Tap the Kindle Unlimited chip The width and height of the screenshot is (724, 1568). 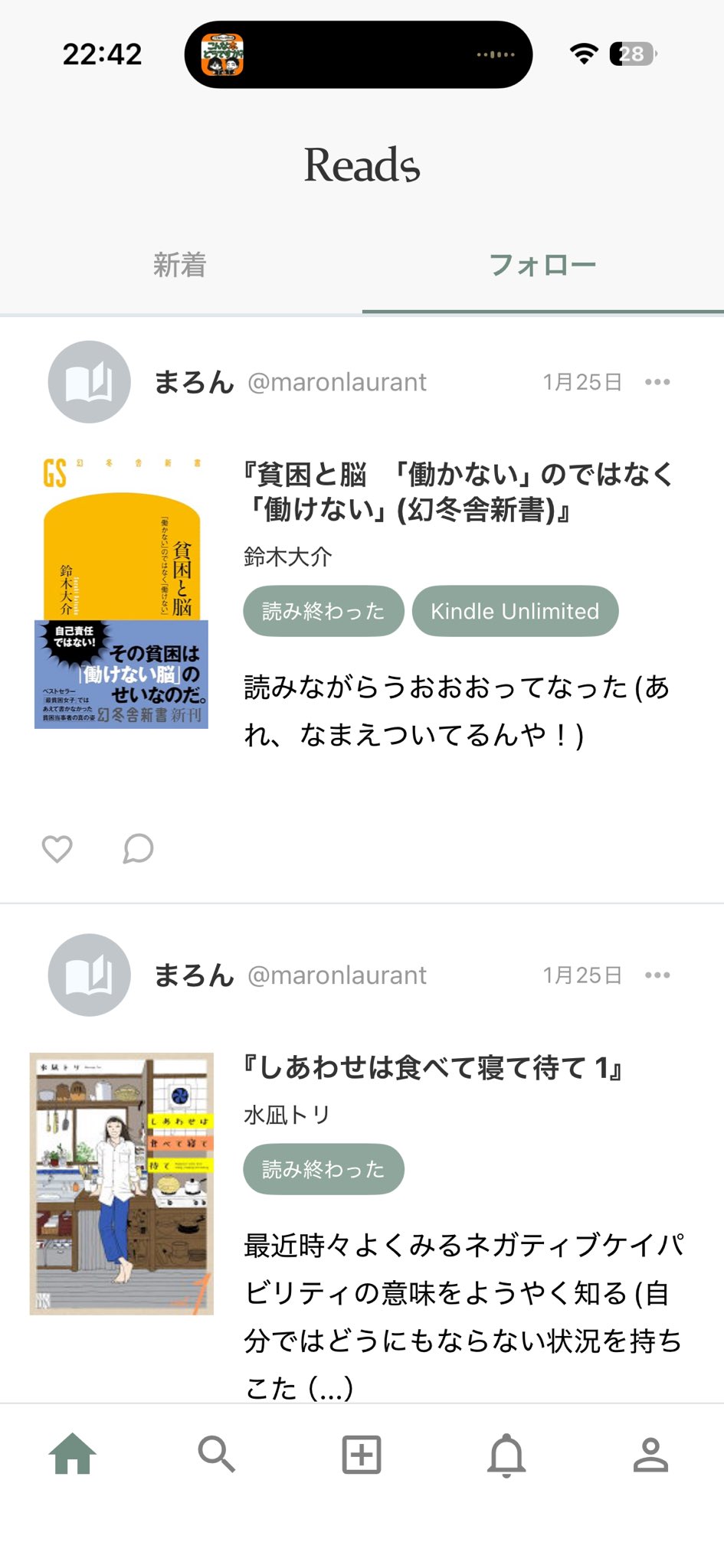515,611
